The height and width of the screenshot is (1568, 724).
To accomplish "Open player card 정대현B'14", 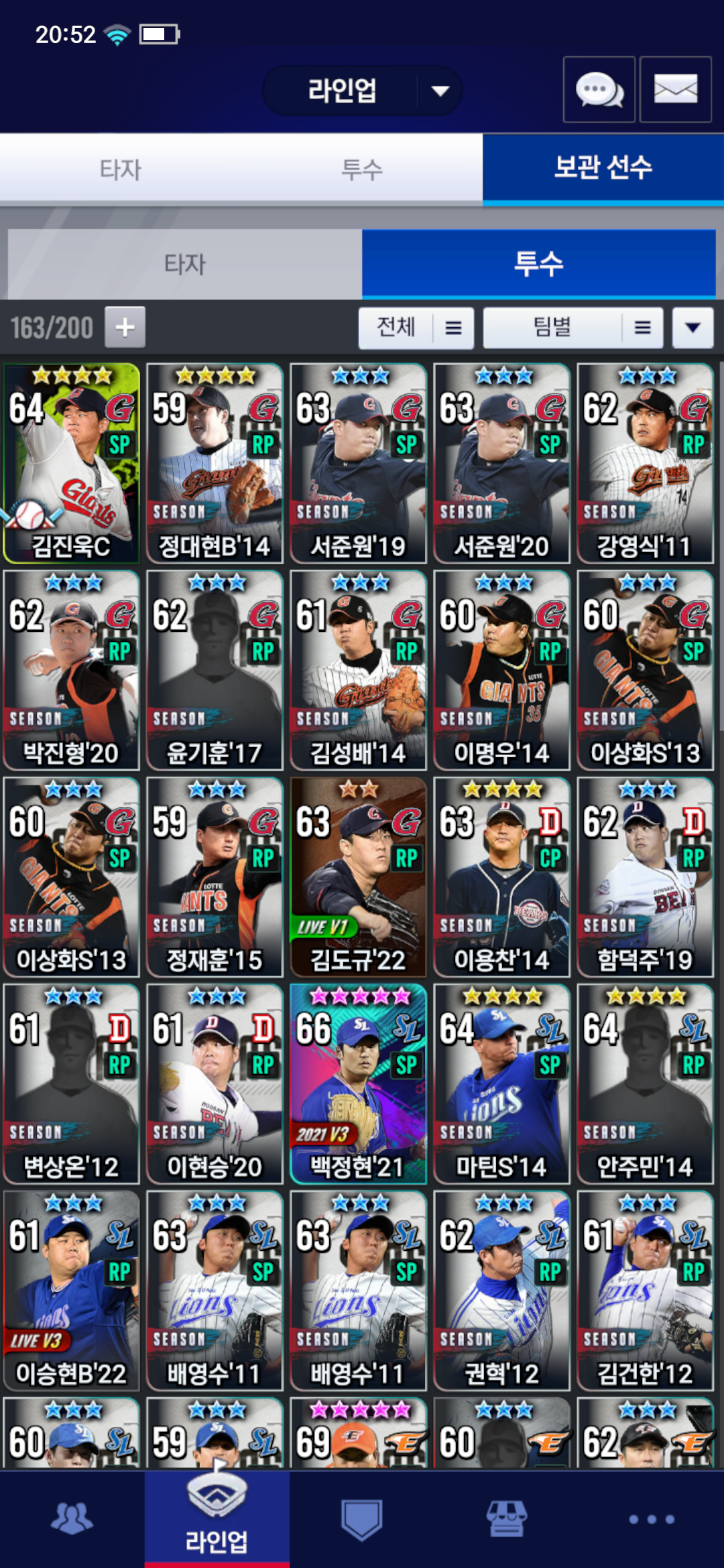I will (x=215, y=464).
